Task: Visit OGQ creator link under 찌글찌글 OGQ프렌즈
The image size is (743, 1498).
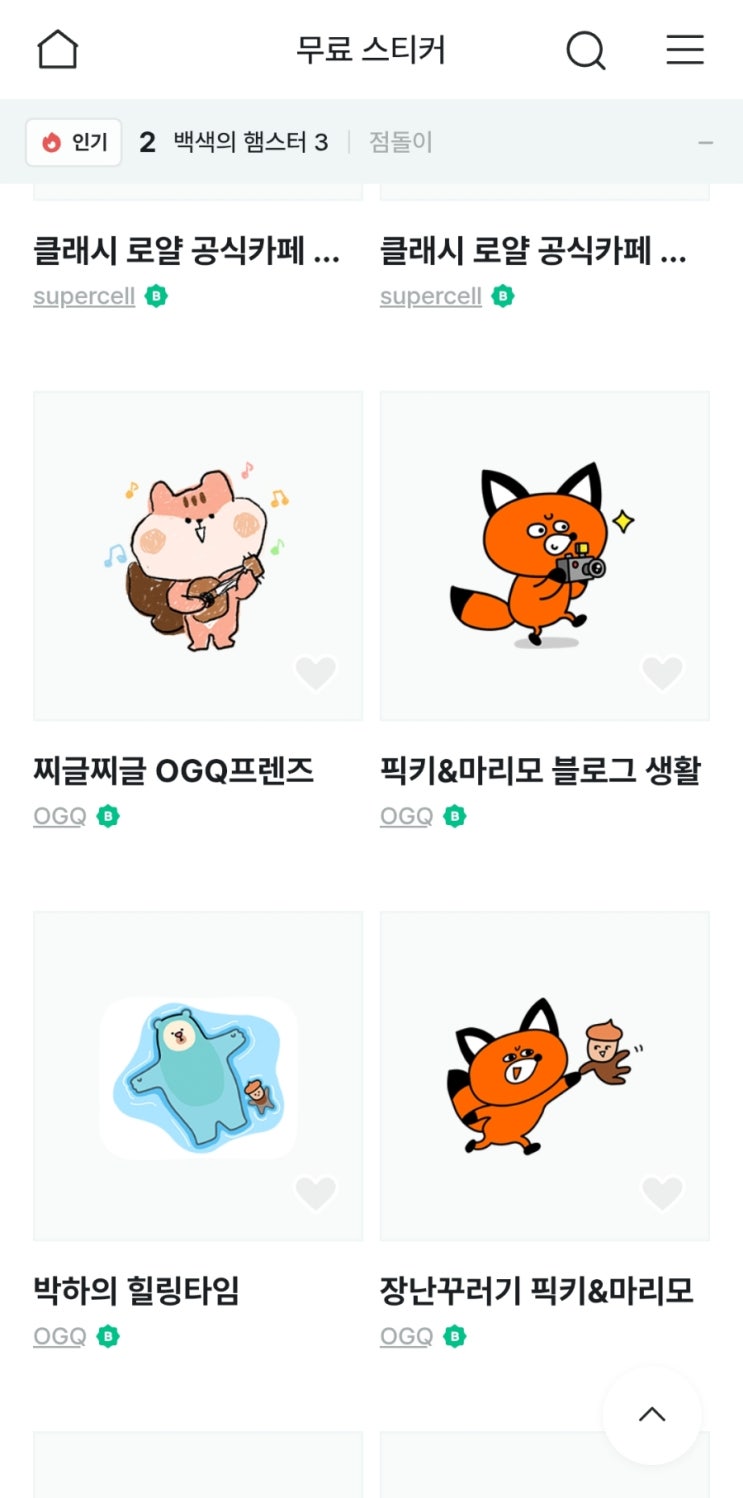Action: click(60, 816)
